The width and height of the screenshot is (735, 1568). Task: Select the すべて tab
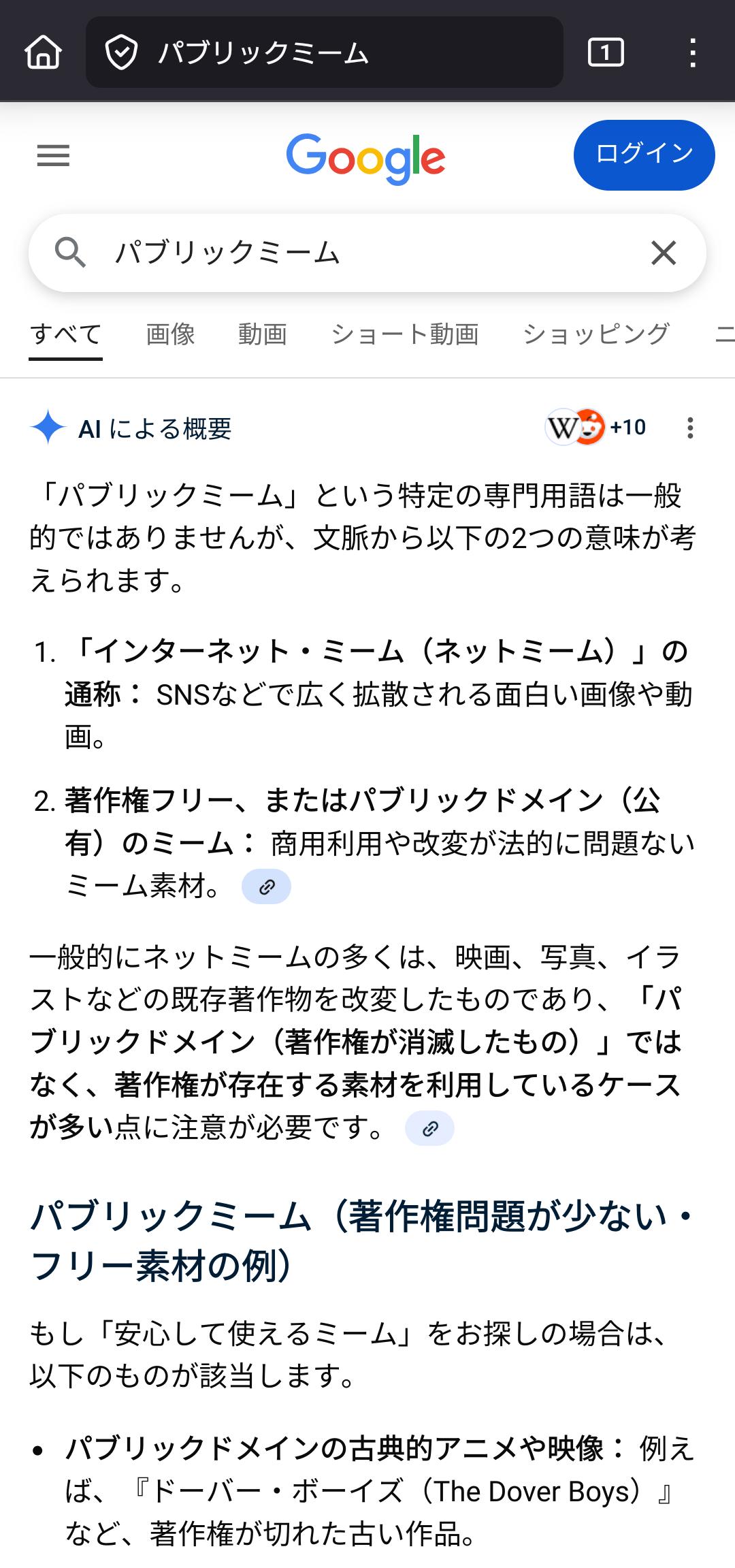(66, 334)
